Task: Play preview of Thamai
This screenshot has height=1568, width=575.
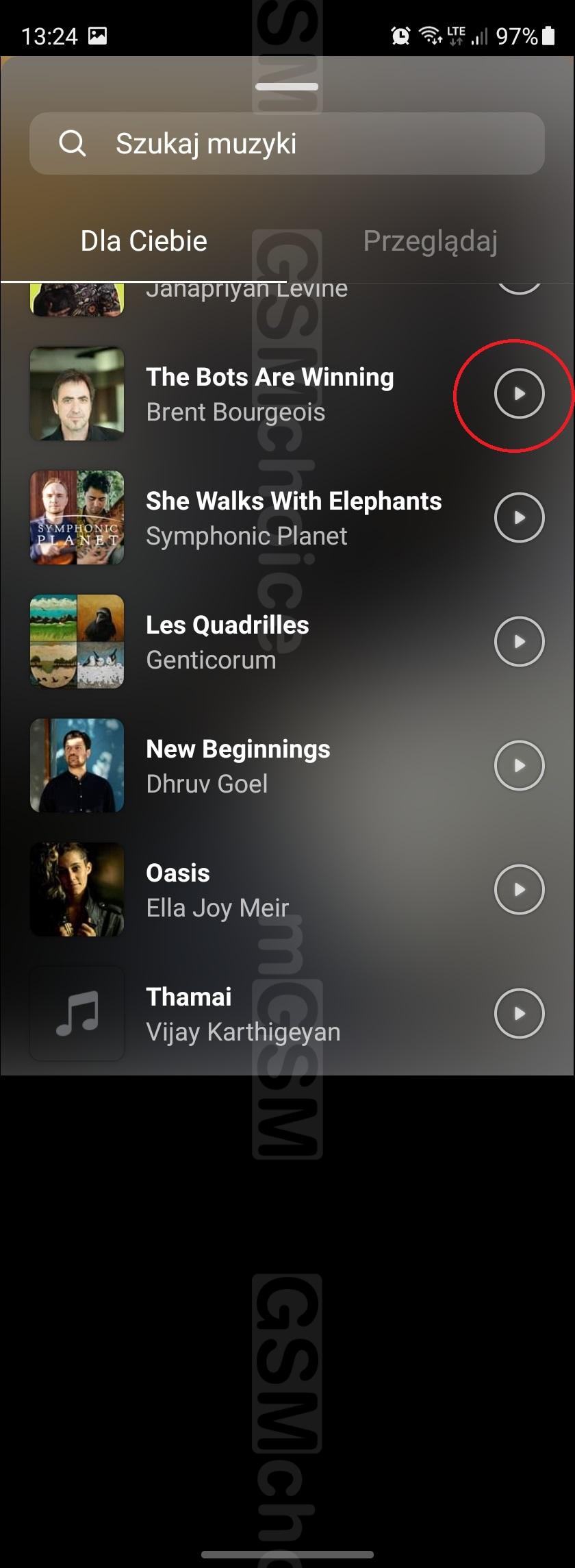Action: [x=519, y=1014]
